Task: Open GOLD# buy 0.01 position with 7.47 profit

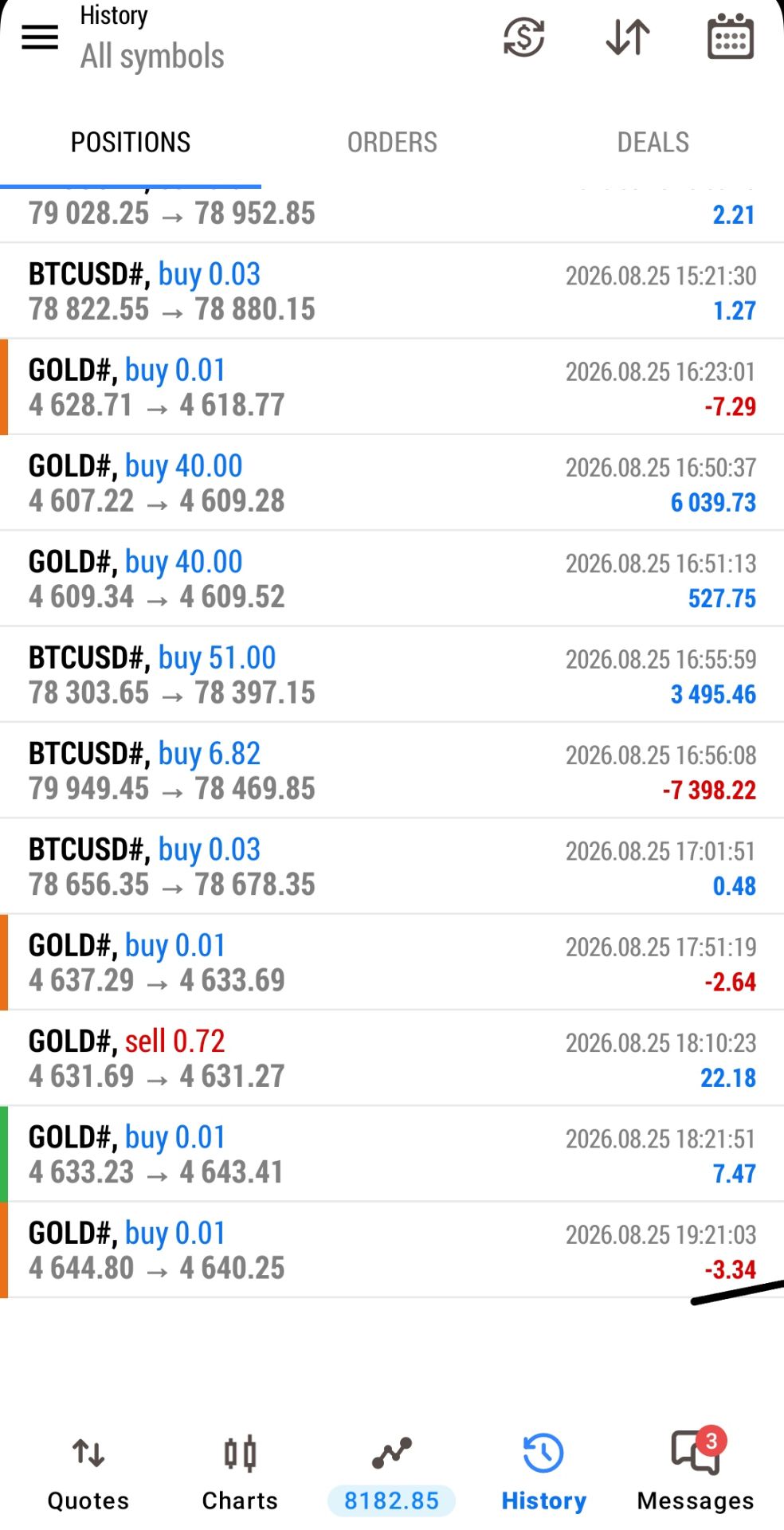Action: tap(392, 1154)
